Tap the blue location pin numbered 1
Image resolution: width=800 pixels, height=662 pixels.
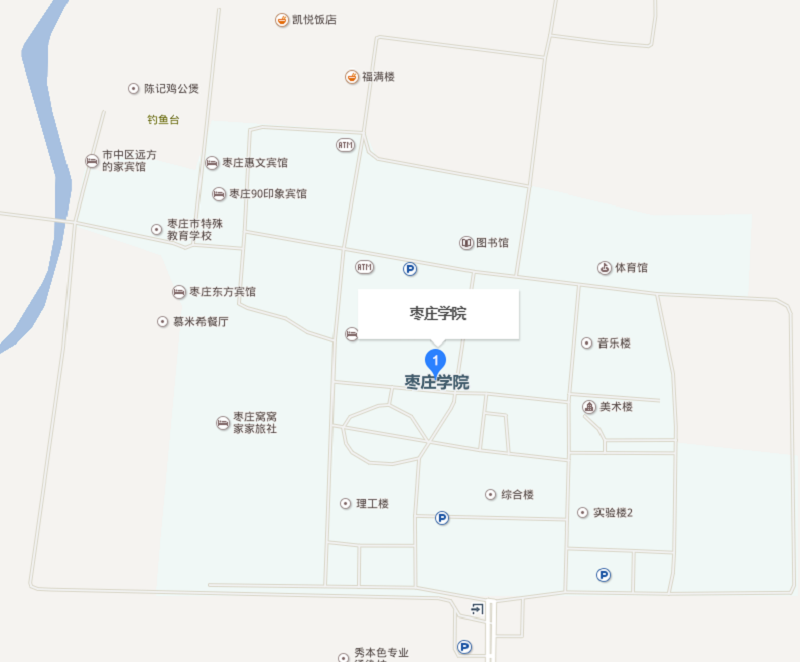tap(435, 361)
